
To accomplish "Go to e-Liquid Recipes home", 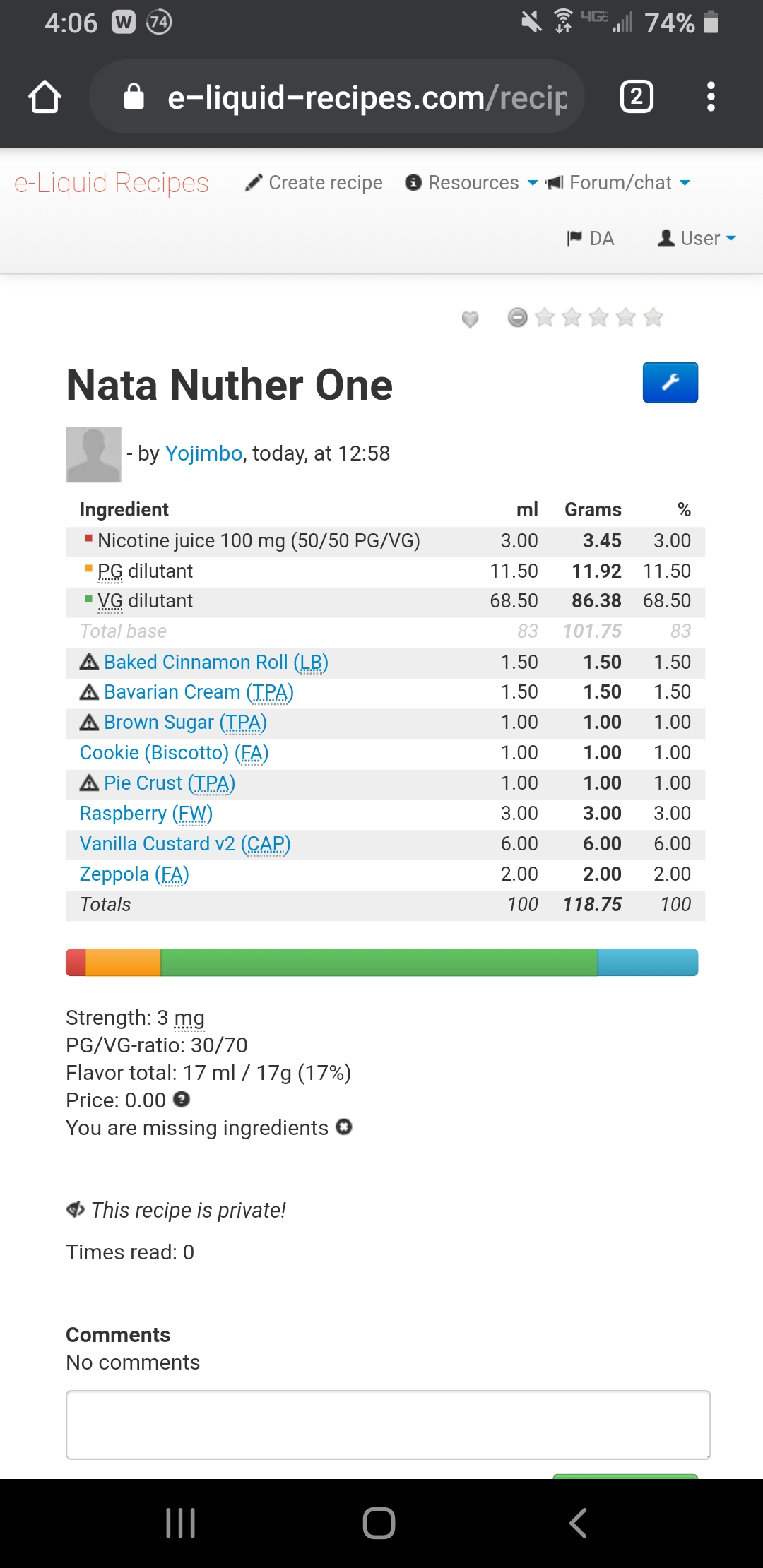I will coord(112,183).
